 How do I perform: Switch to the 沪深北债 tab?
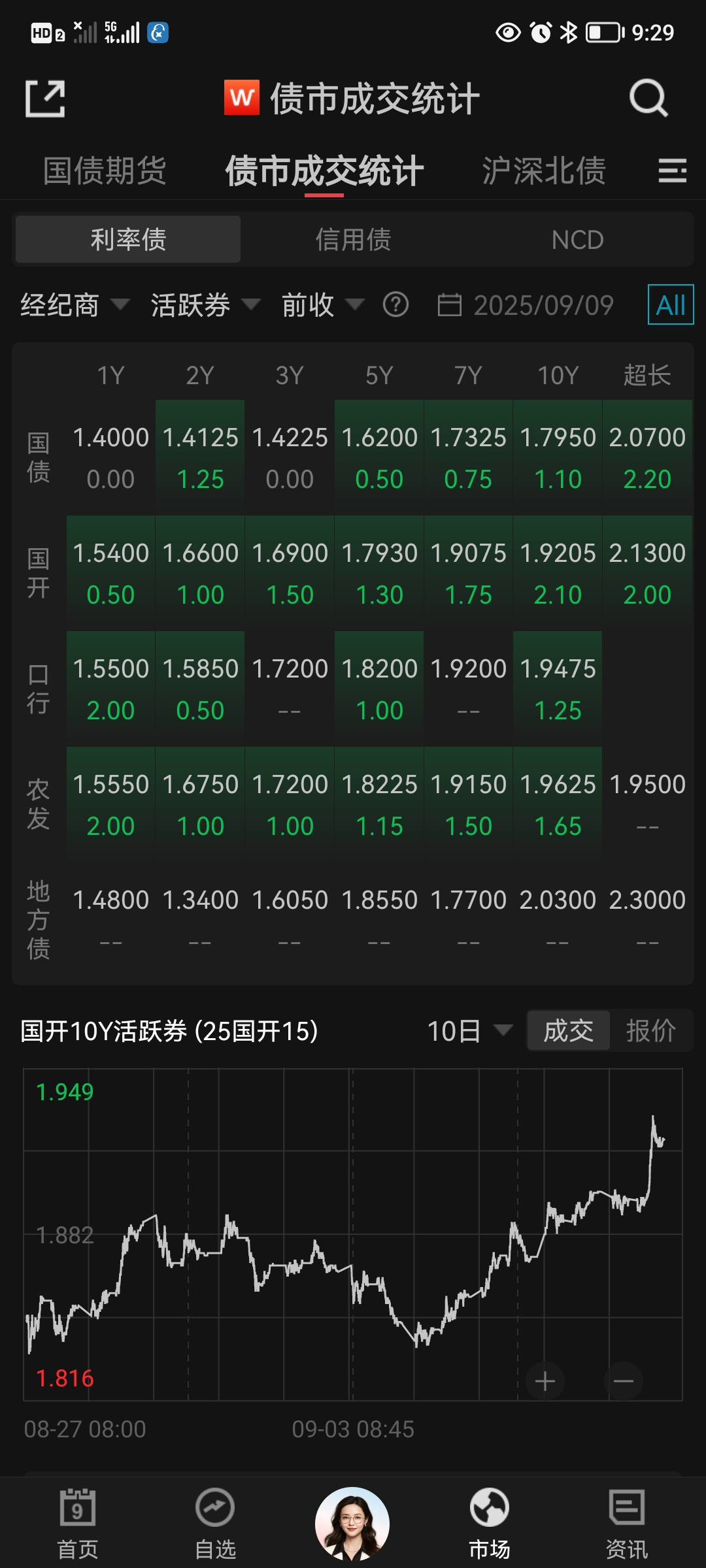[544, 171]
